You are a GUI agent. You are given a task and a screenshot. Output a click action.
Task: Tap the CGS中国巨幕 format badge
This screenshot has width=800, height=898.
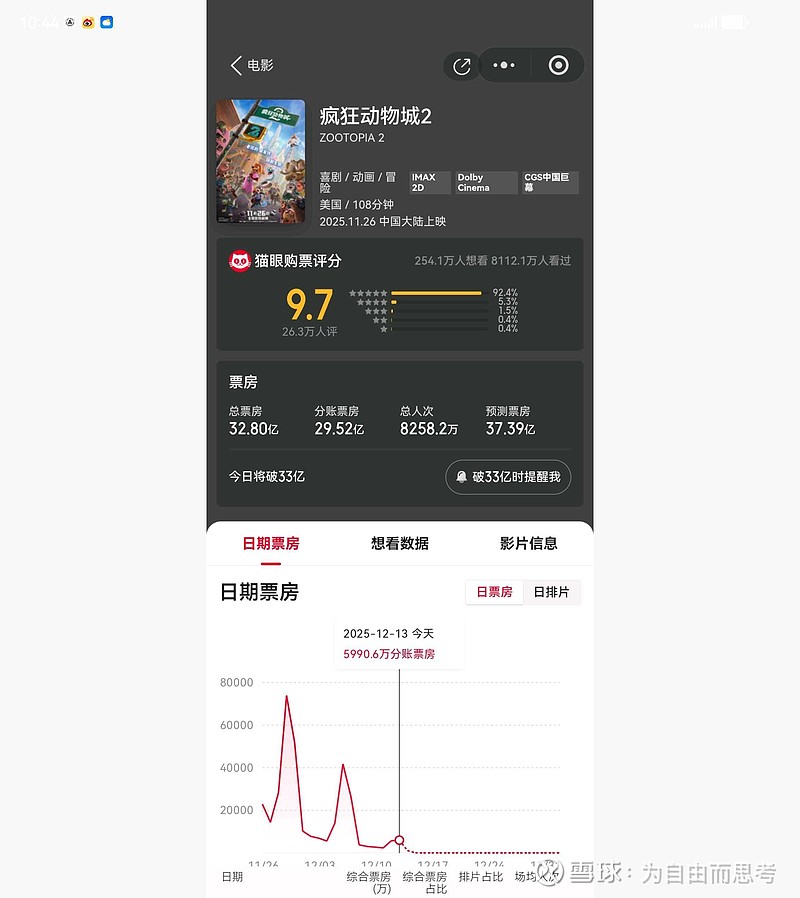tap(549, 181)
